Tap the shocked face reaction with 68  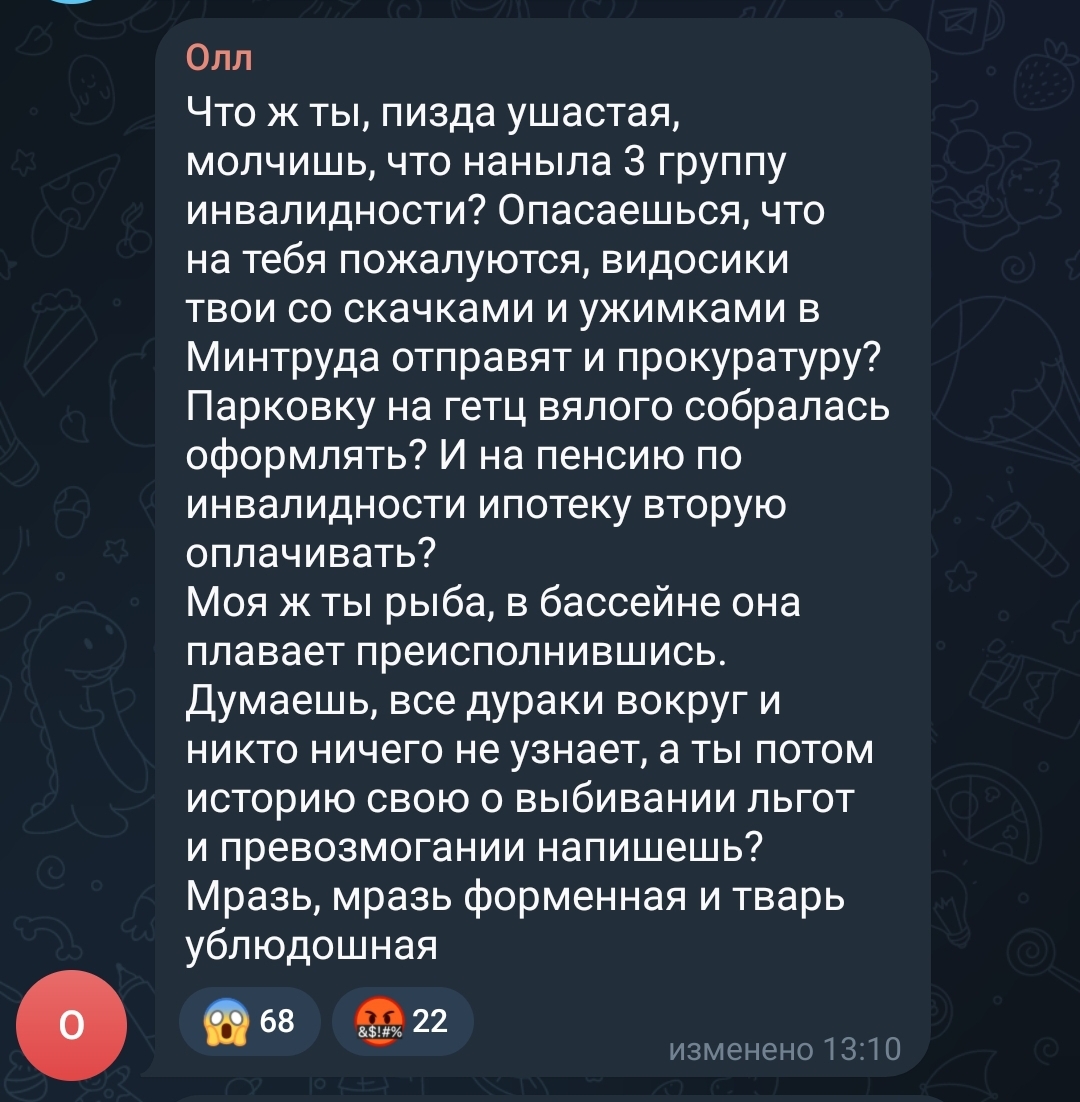(x=249, y=1020)
